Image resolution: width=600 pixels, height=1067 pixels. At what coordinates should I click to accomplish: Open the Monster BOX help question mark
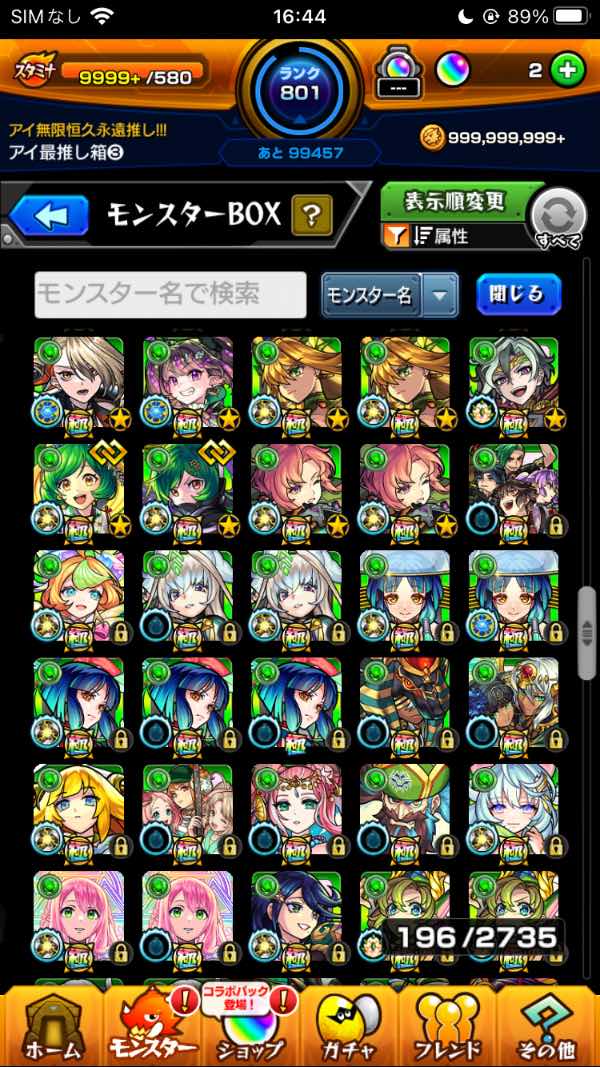click(311, 214)
